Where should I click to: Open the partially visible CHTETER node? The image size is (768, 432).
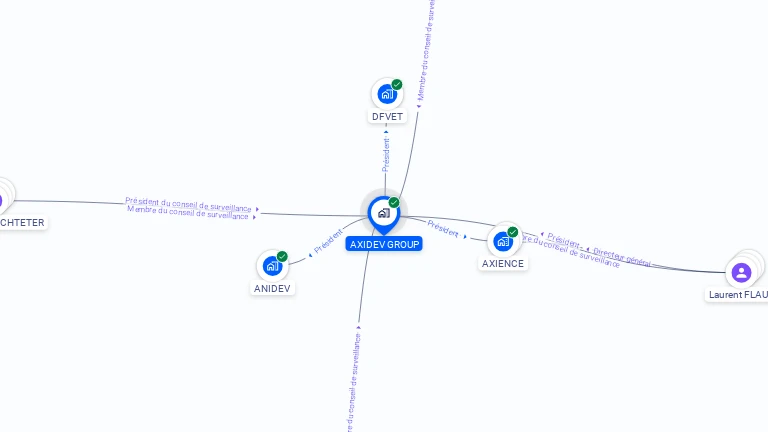click(3, 198)
